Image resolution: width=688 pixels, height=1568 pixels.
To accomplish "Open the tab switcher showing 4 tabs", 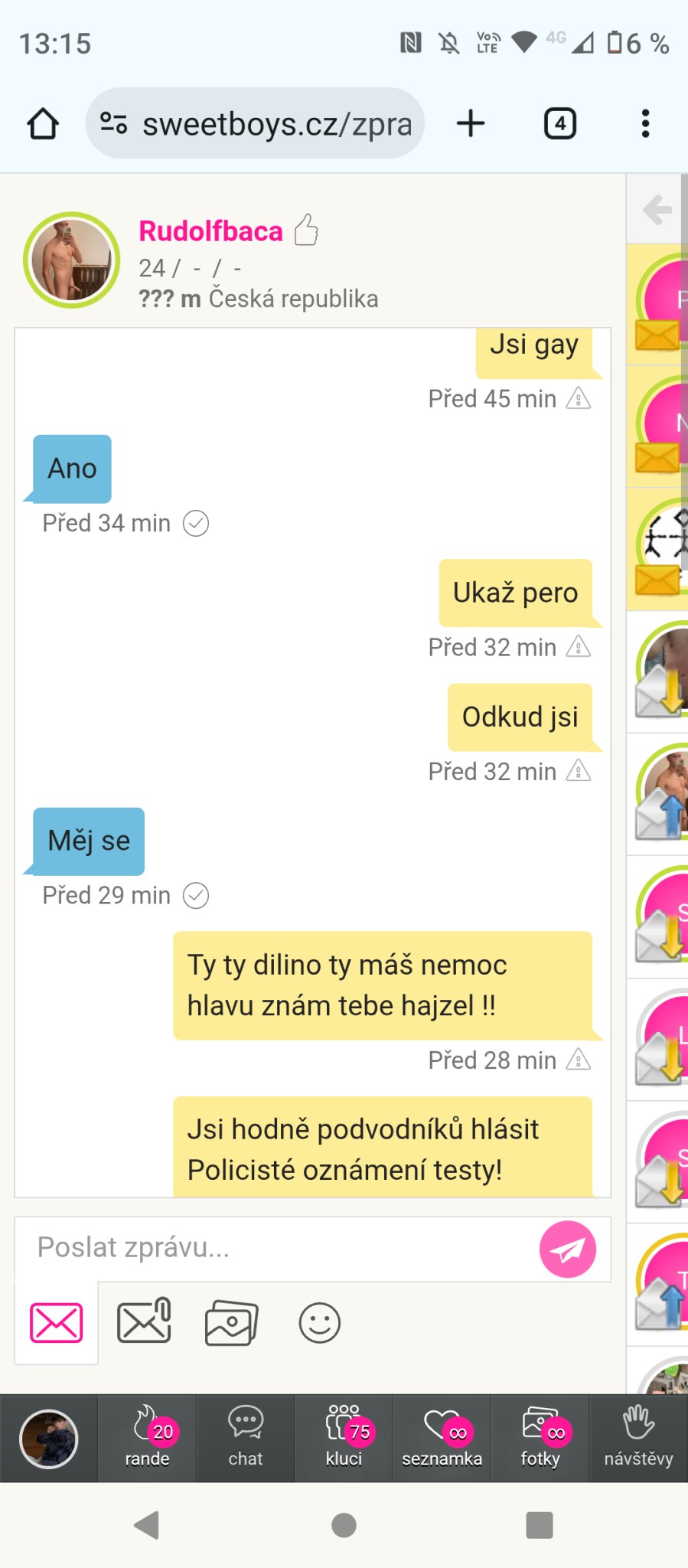I will click(x=559, y=124).
